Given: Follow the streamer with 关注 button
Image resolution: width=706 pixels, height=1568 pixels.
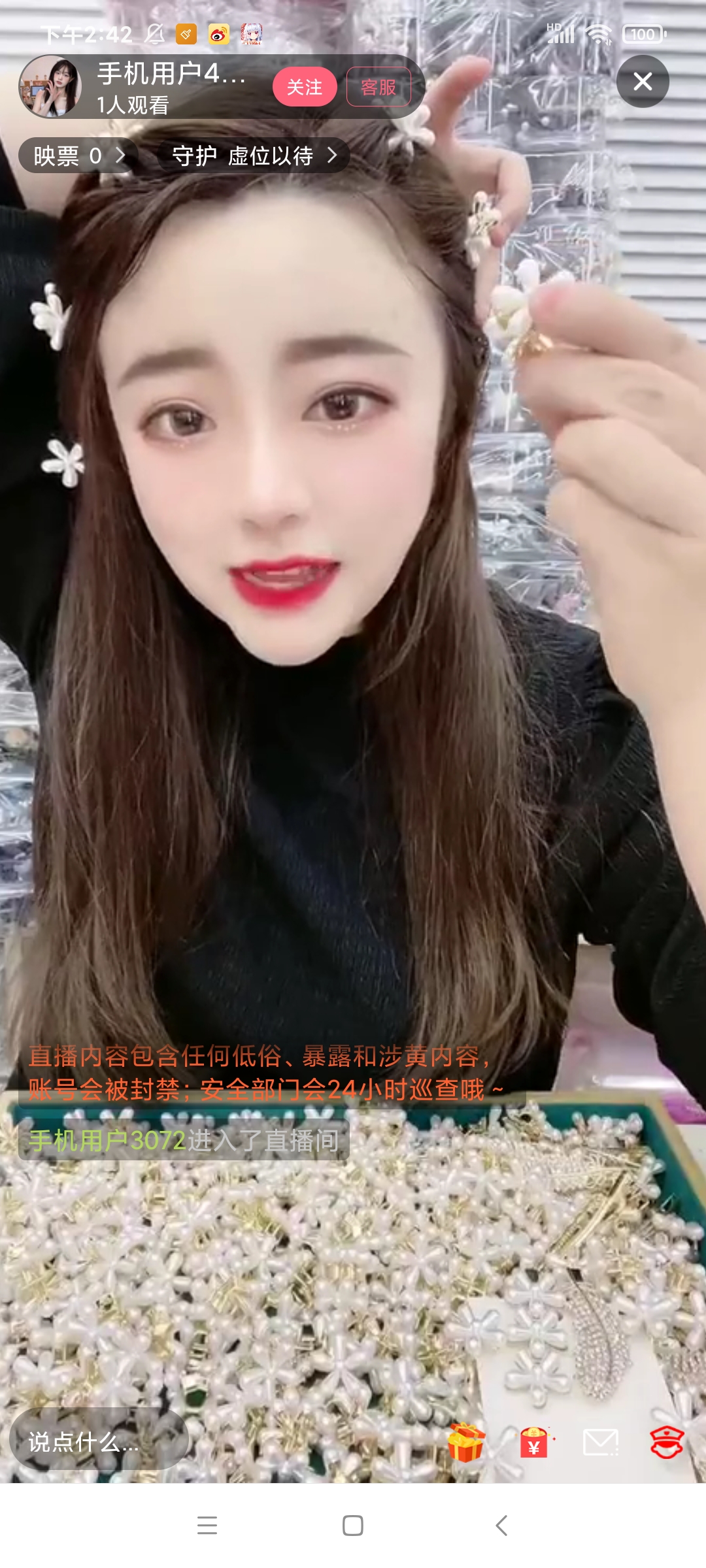Looking at the screenshot, I should coord(305,87).
